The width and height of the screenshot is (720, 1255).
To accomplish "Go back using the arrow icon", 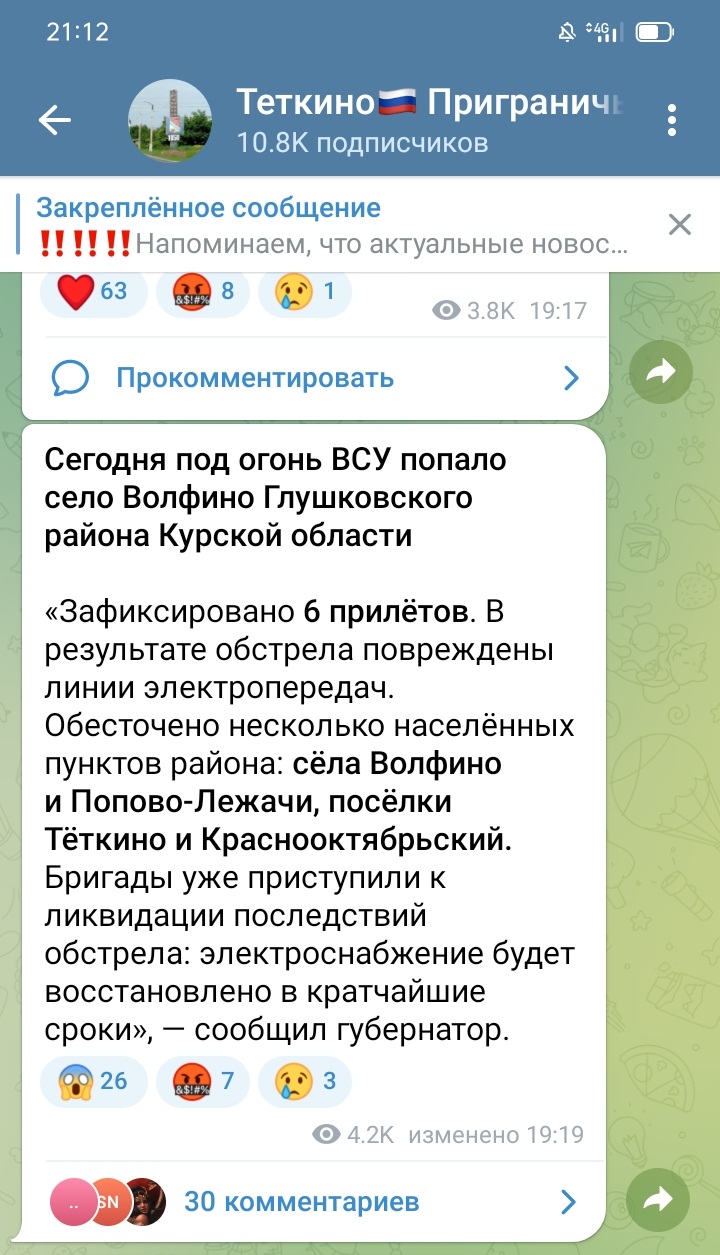I will (x=55, y=121).
